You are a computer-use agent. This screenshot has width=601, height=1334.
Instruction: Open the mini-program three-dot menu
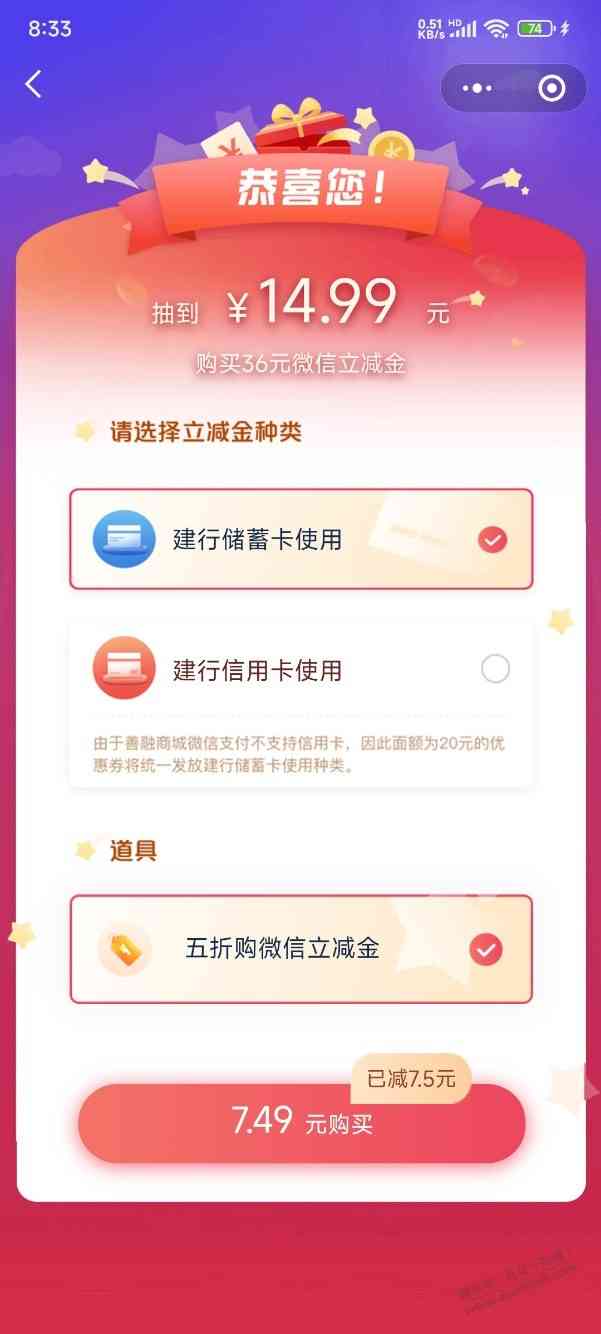[x=478, y=88]
